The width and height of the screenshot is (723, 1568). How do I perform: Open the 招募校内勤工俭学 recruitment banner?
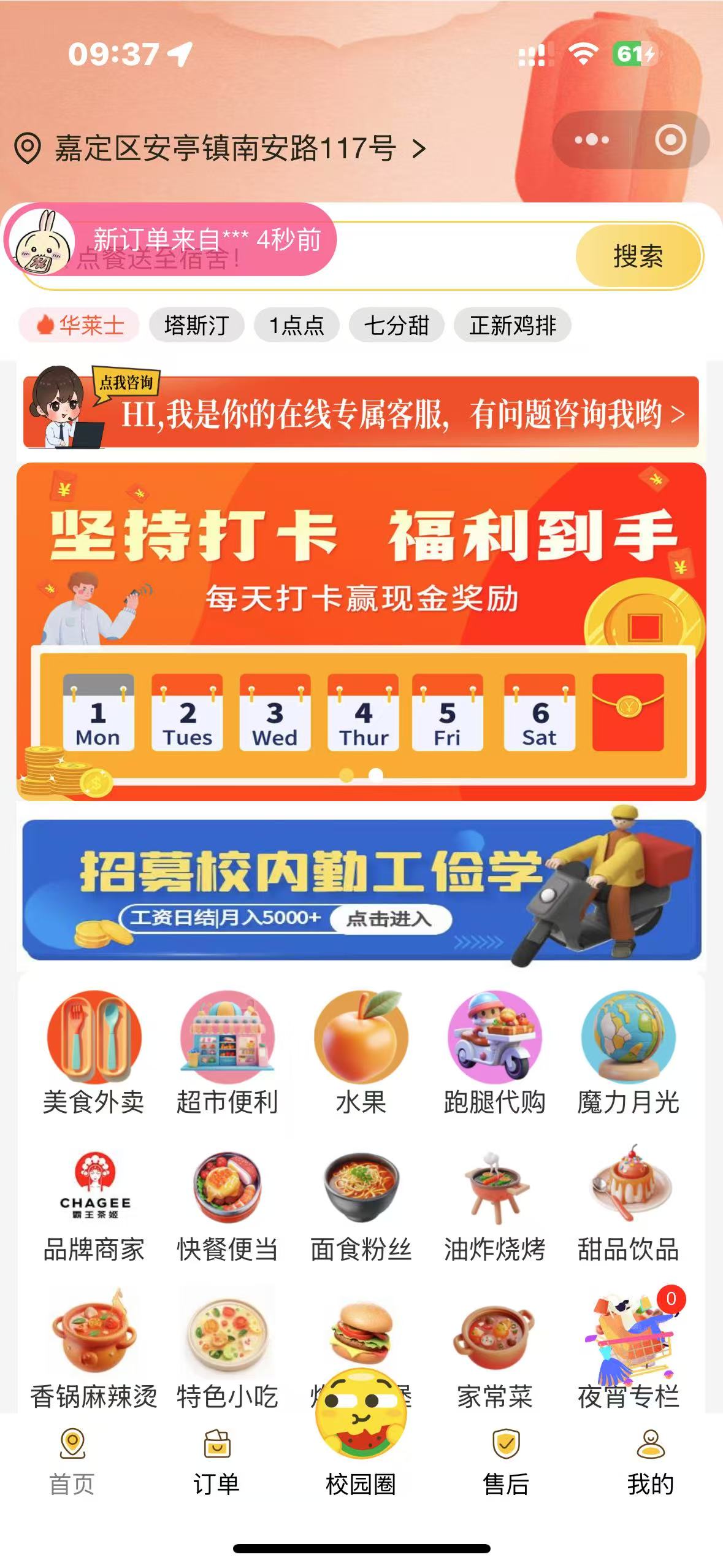(x=361, y=890)
